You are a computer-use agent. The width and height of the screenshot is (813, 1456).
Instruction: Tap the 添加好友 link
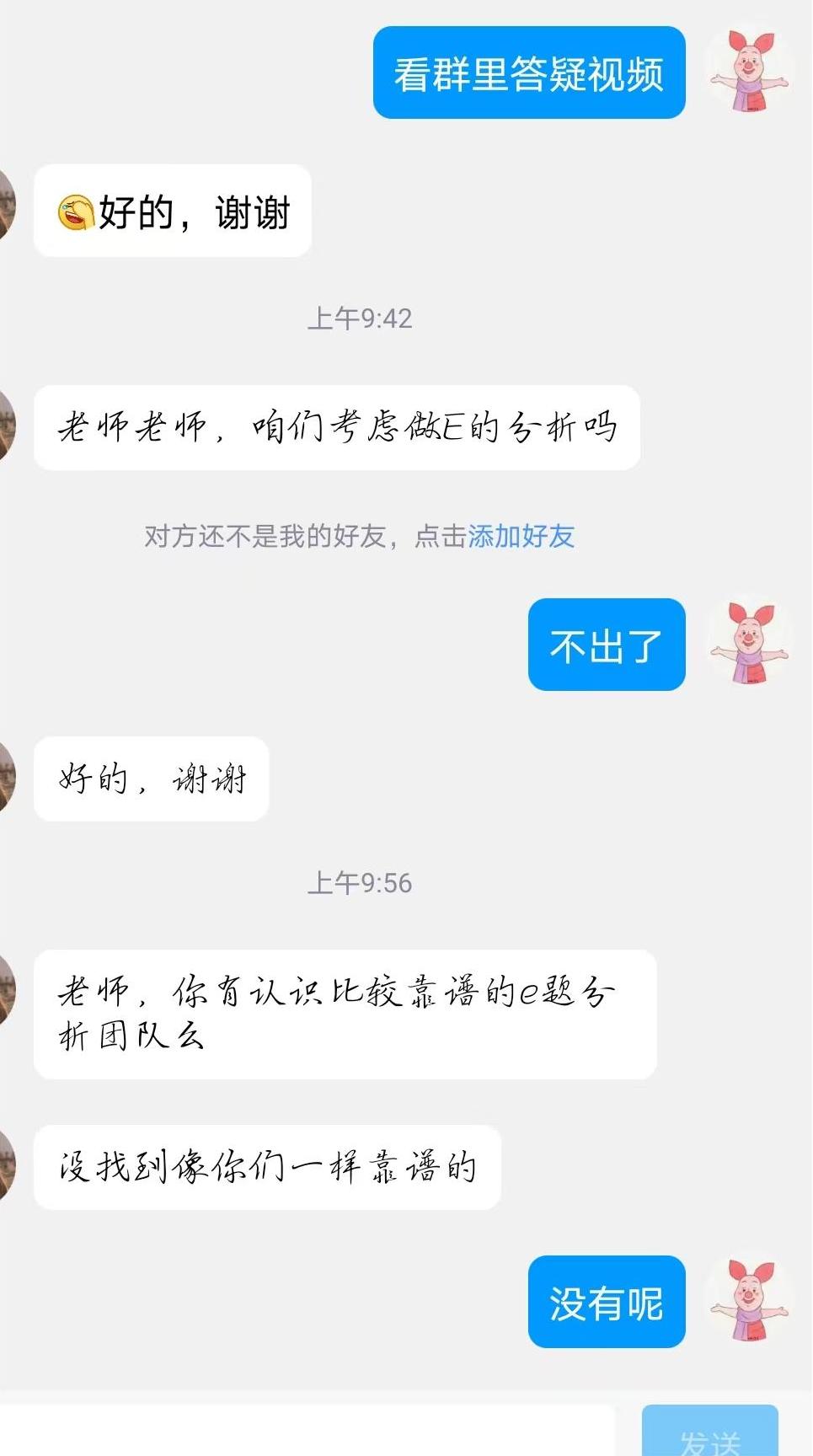(x=521, y=536)
